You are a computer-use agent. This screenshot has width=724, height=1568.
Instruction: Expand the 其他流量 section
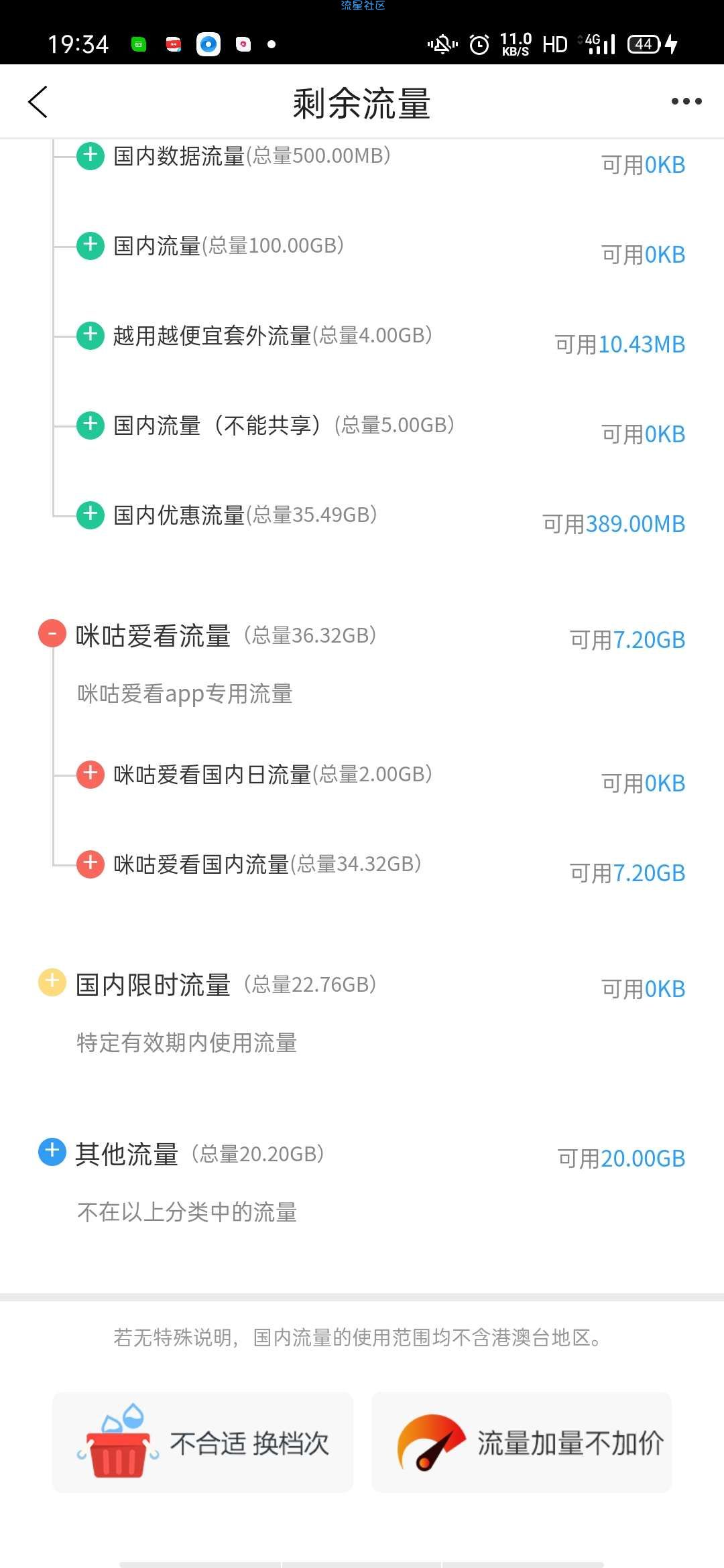(52, 1152)
